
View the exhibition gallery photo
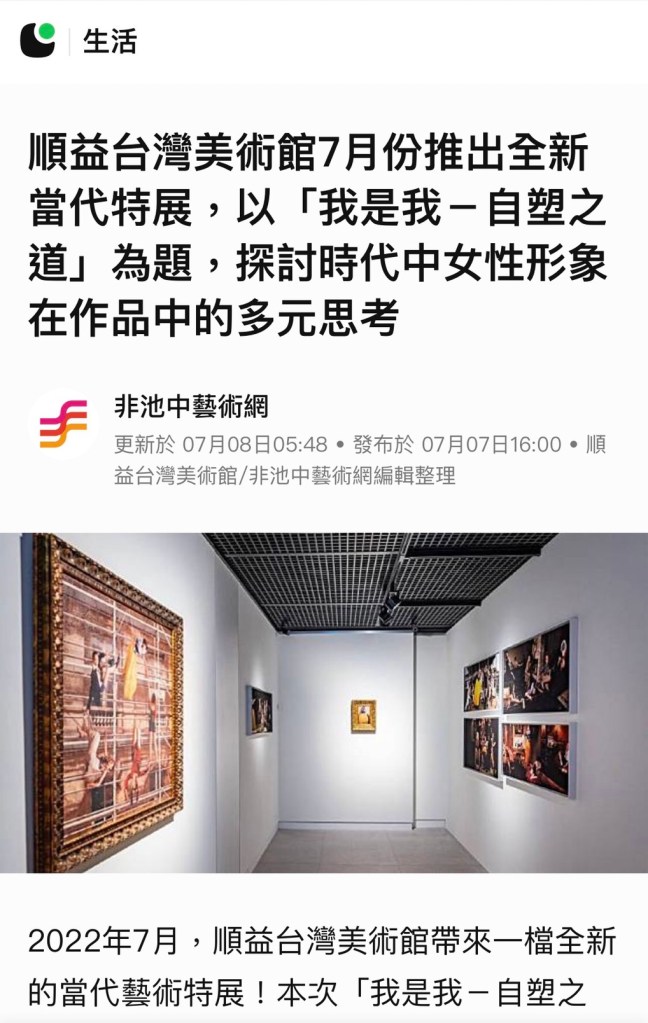pyautogui.click(x=324, y=702)
